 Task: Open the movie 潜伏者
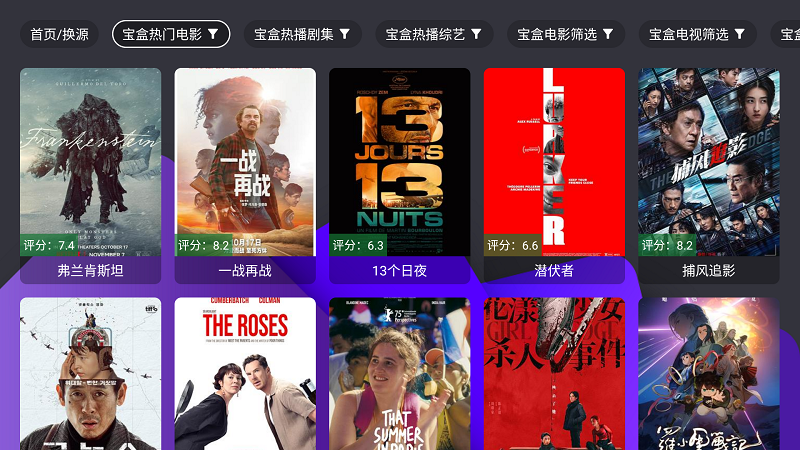pyautogui.click(x=554, y=170)
